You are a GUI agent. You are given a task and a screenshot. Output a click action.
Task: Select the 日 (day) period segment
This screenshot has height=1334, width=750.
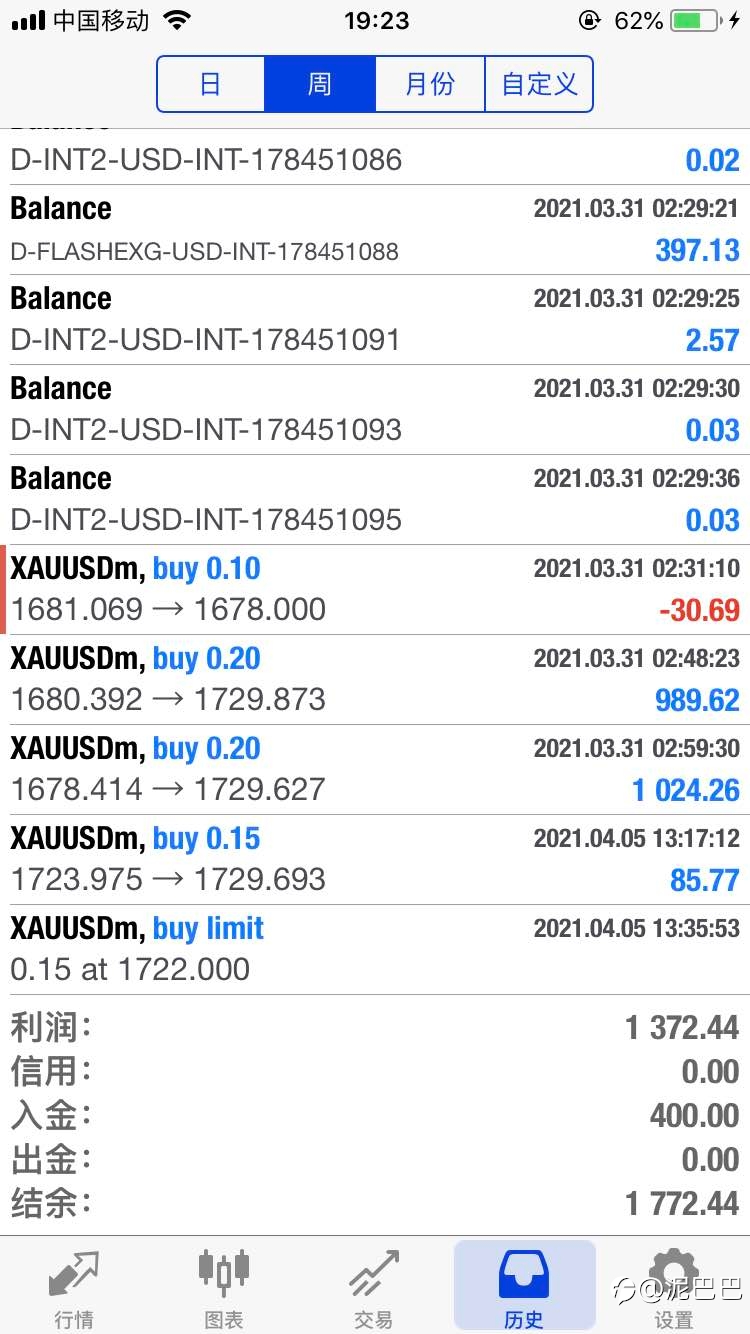[x=210, y=84]
